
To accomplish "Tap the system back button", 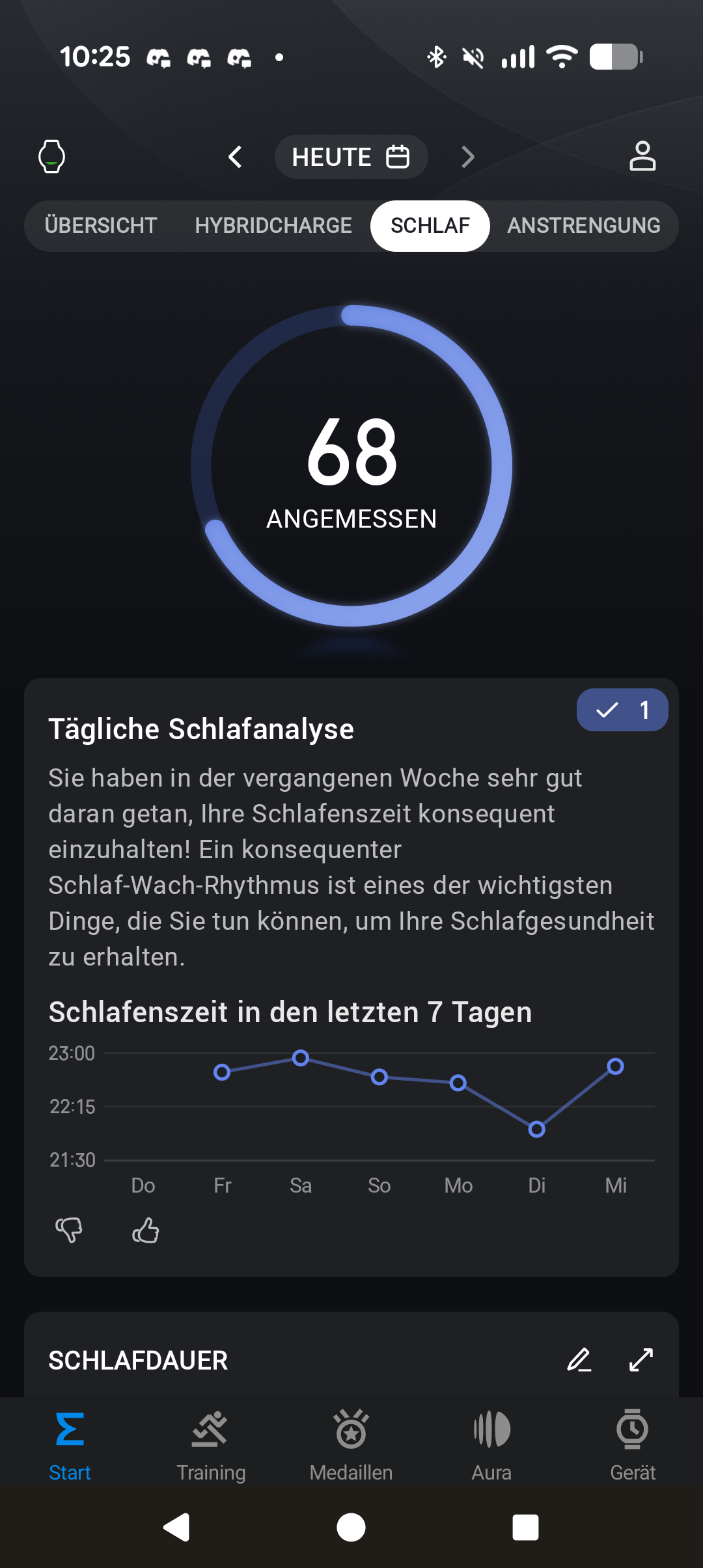I will click(x=176, y=1527).
